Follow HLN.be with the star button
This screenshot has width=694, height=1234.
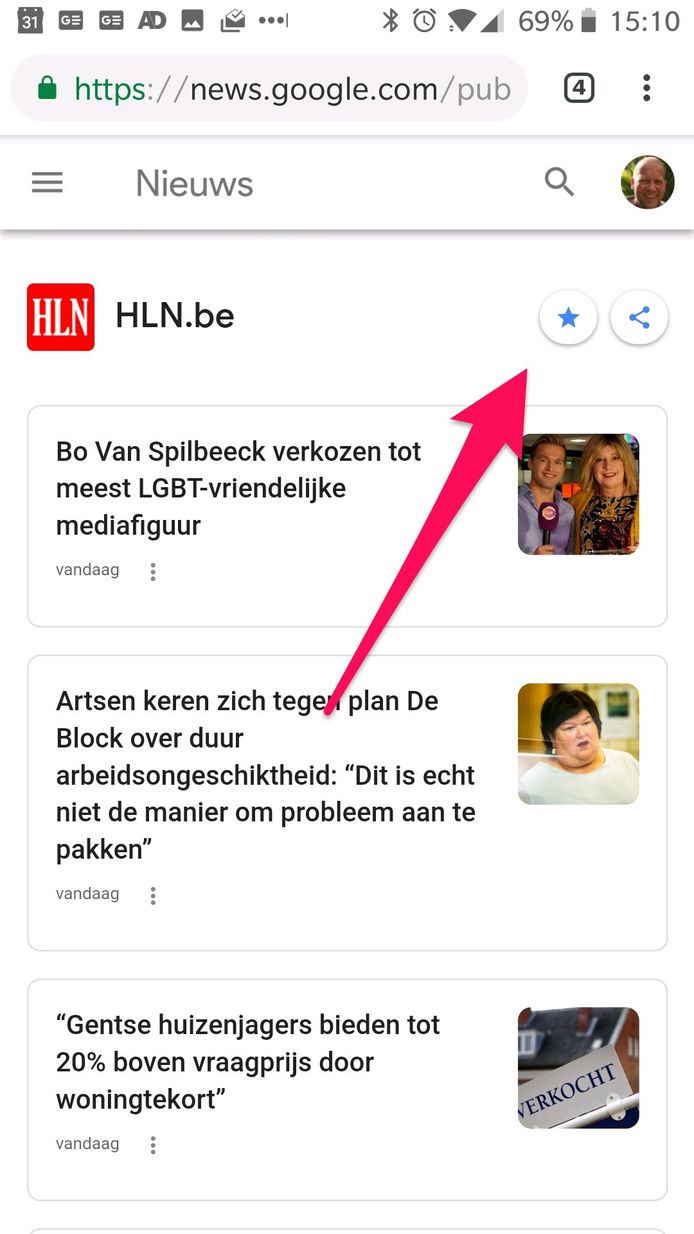tap(568, 318)
